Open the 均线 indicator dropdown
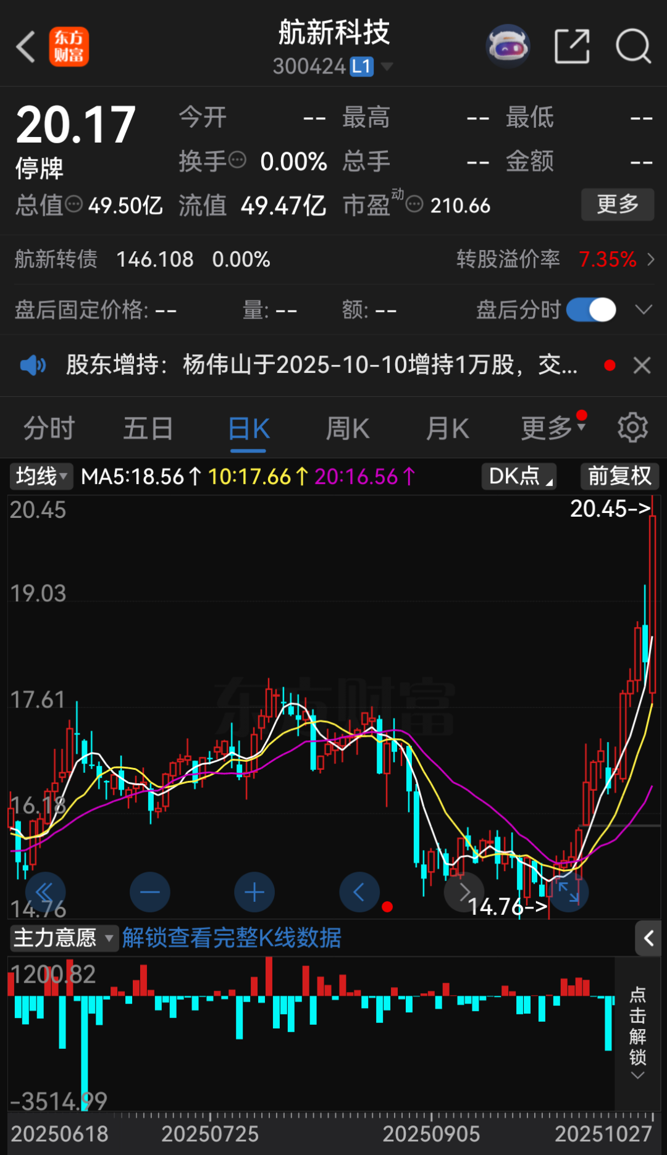 click(41, 476)
